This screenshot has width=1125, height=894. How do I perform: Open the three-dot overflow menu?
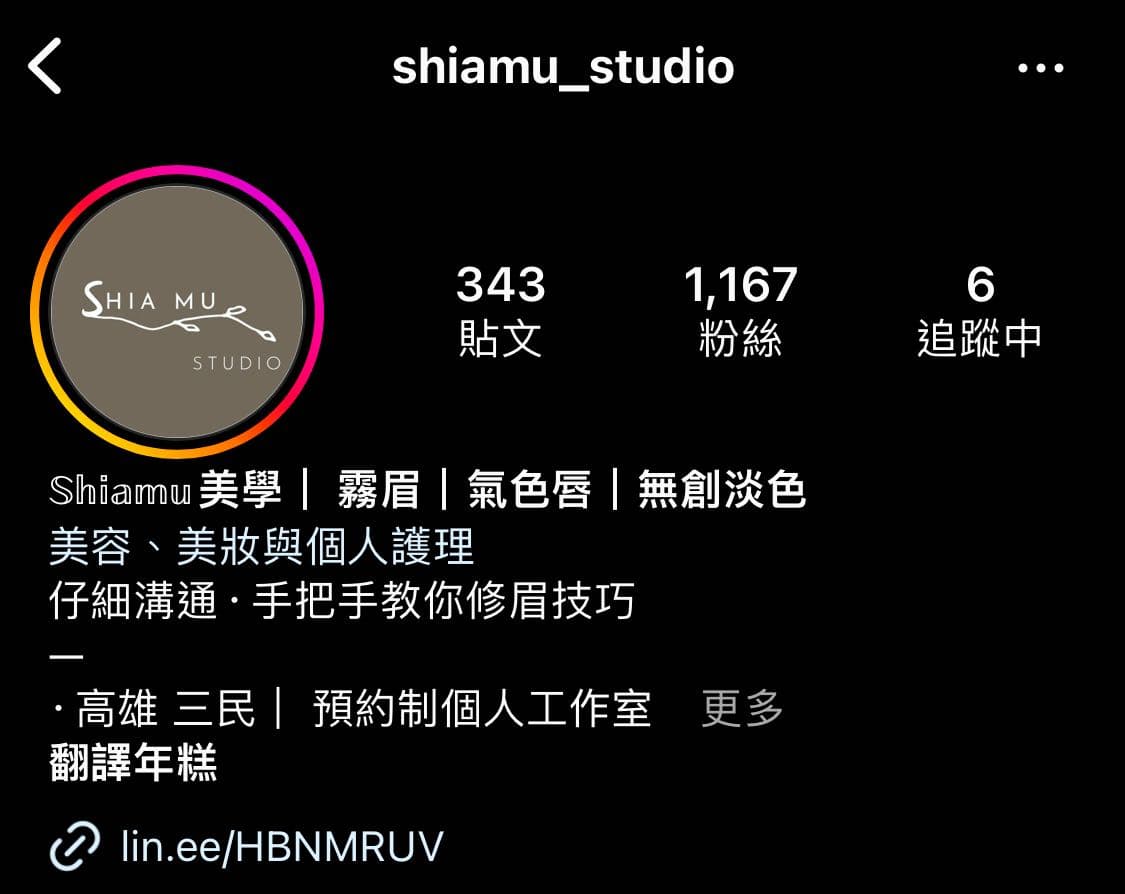point(1040,68)
